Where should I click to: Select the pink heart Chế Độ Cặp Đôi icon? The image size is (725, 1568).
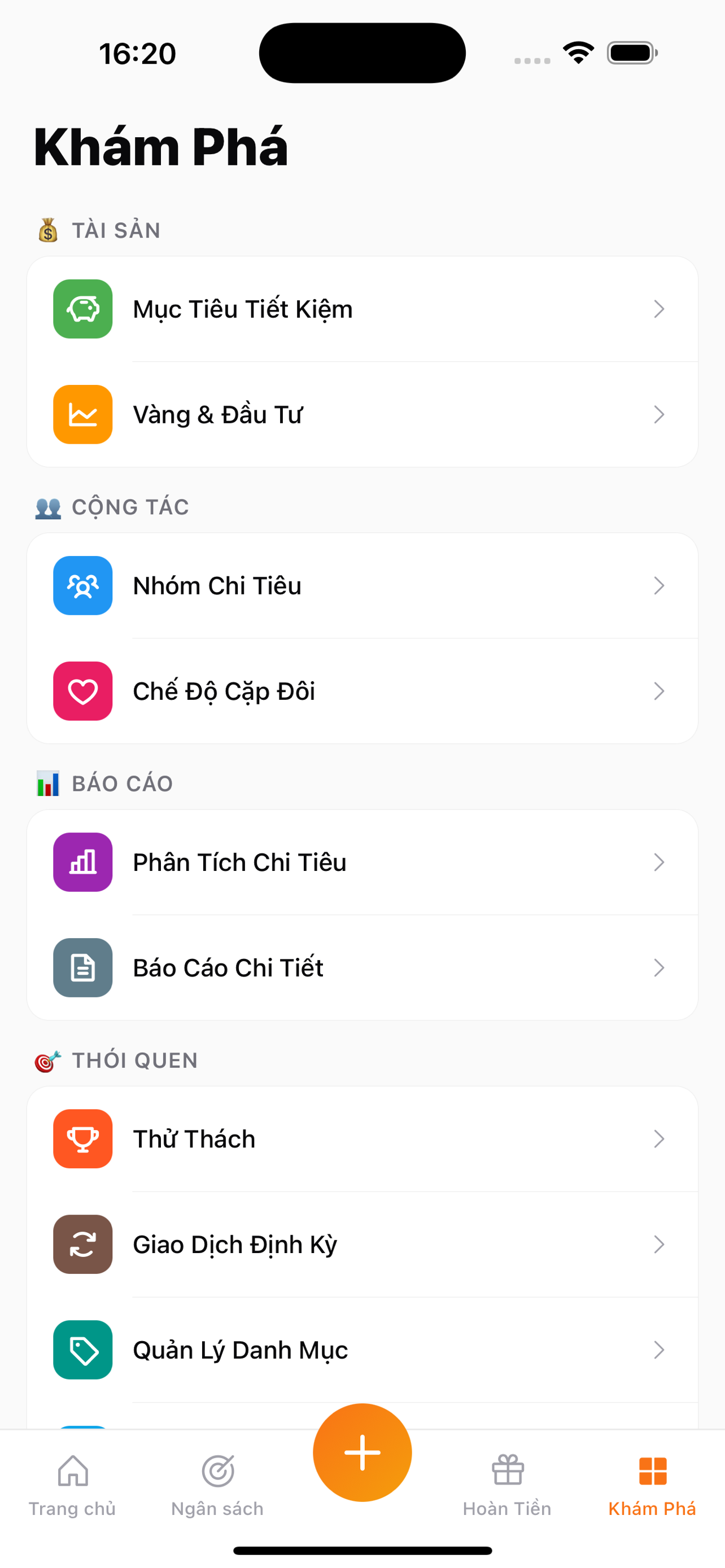[x=83, y=691]
